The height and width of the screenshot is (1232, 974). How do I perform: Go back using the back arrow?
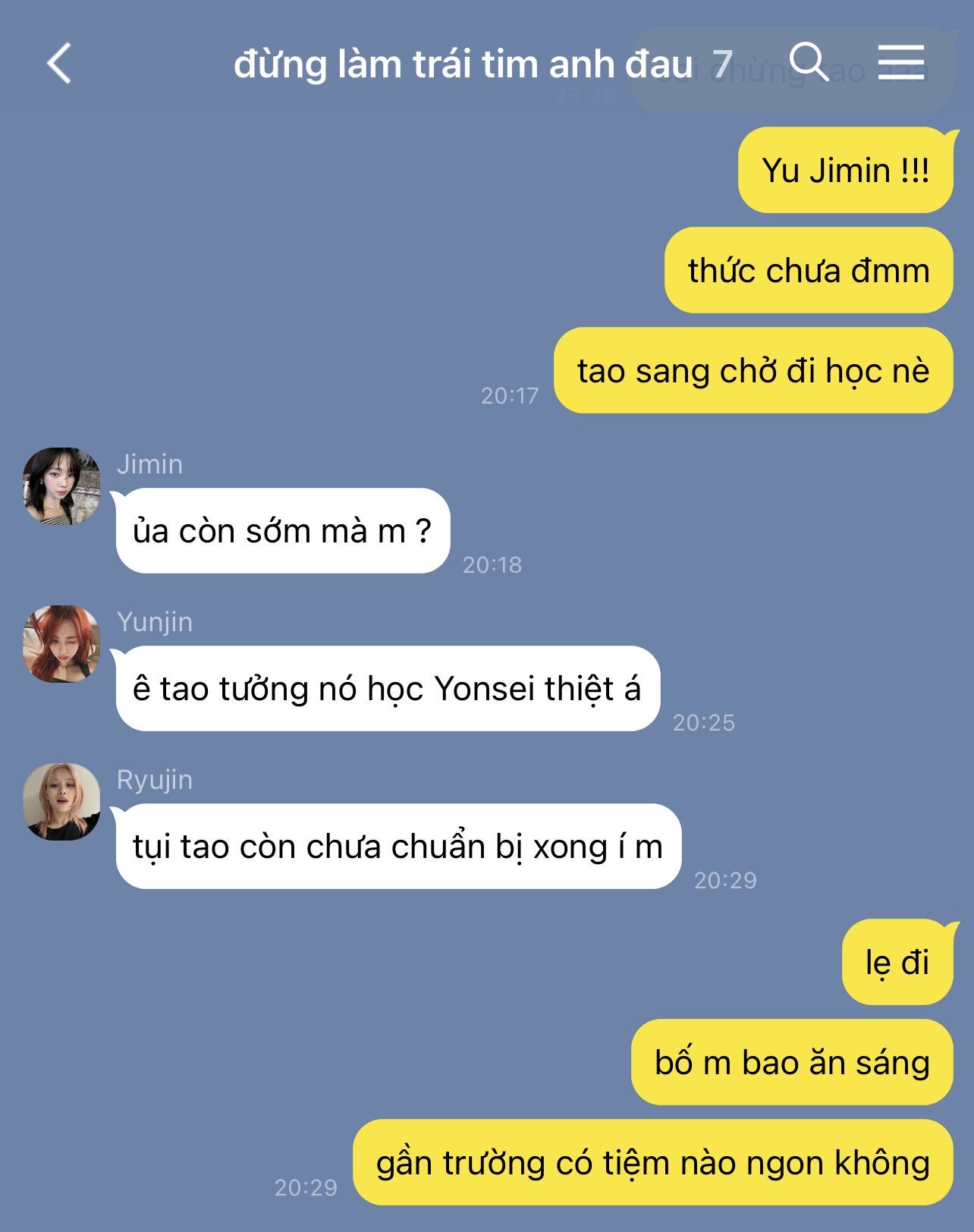point(59,63)
